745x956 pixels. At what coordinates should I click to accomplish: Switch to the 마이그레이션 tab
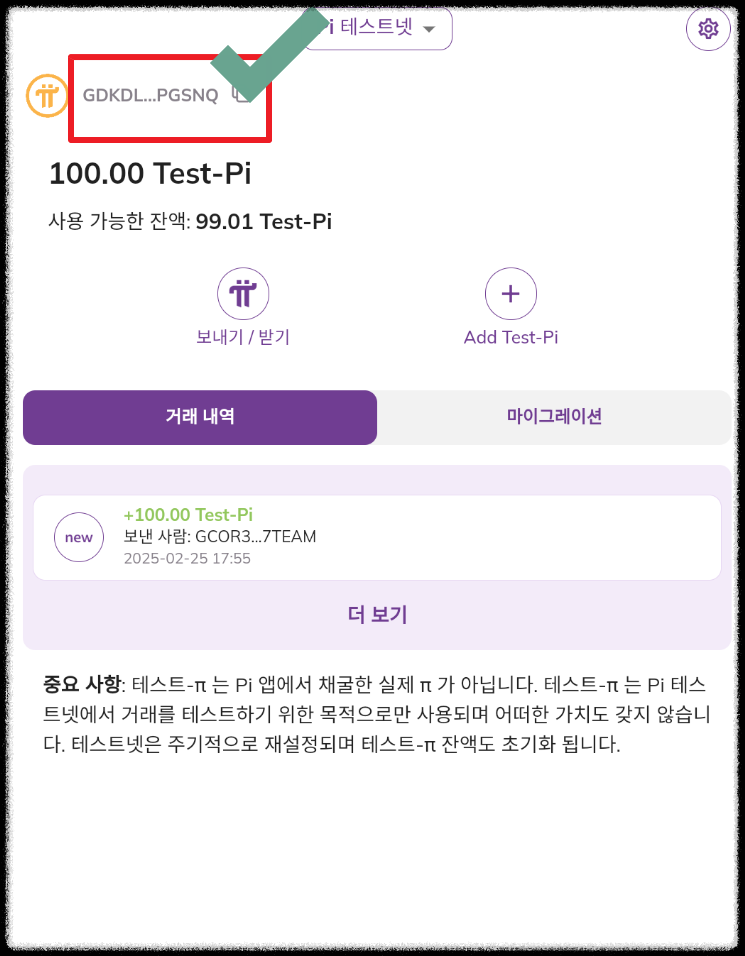[554, 417]
